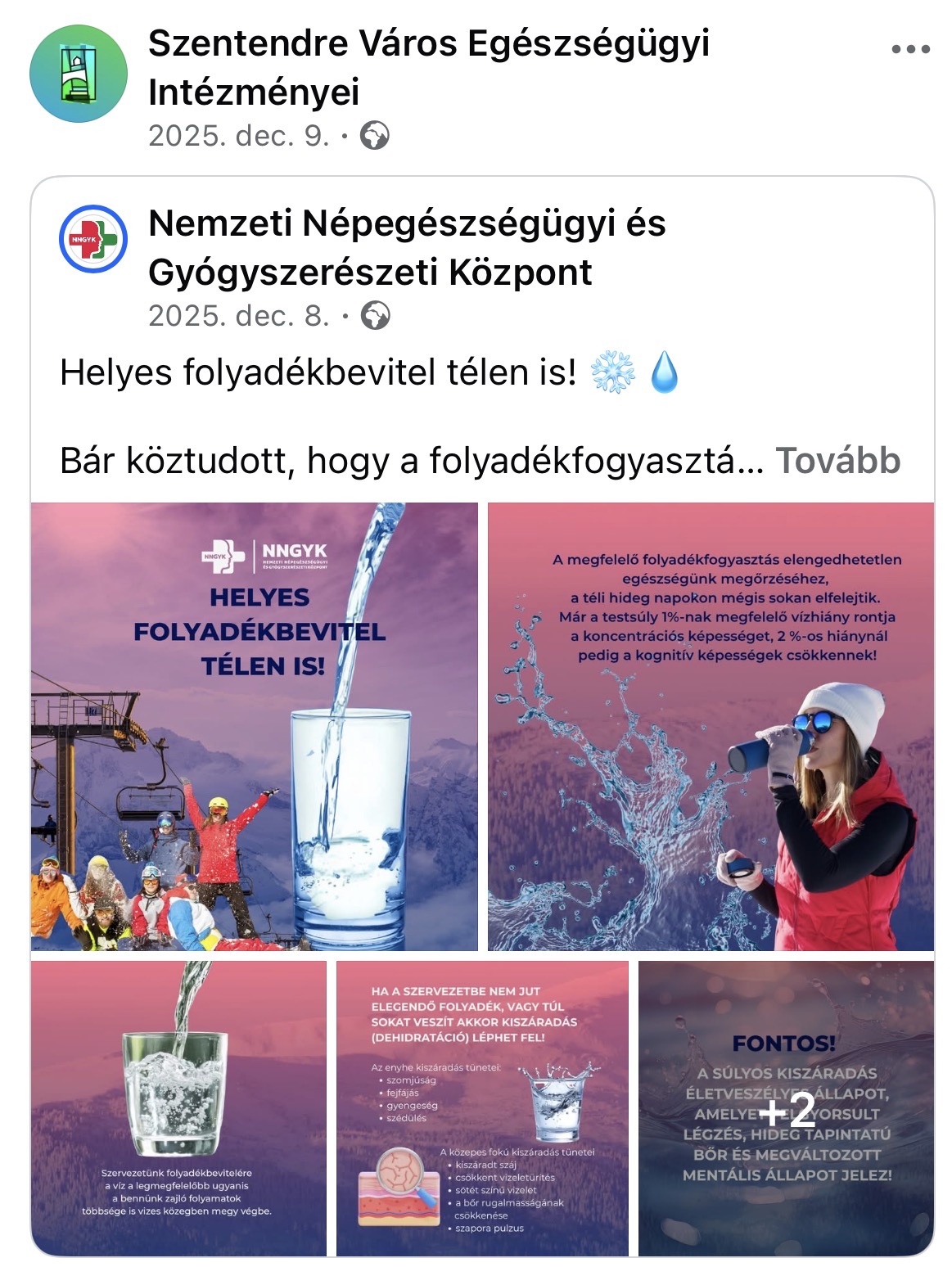The height and width of the screenshot is (1267, 952).
Task: Expand the post text with Tovább
Action: 841,462
